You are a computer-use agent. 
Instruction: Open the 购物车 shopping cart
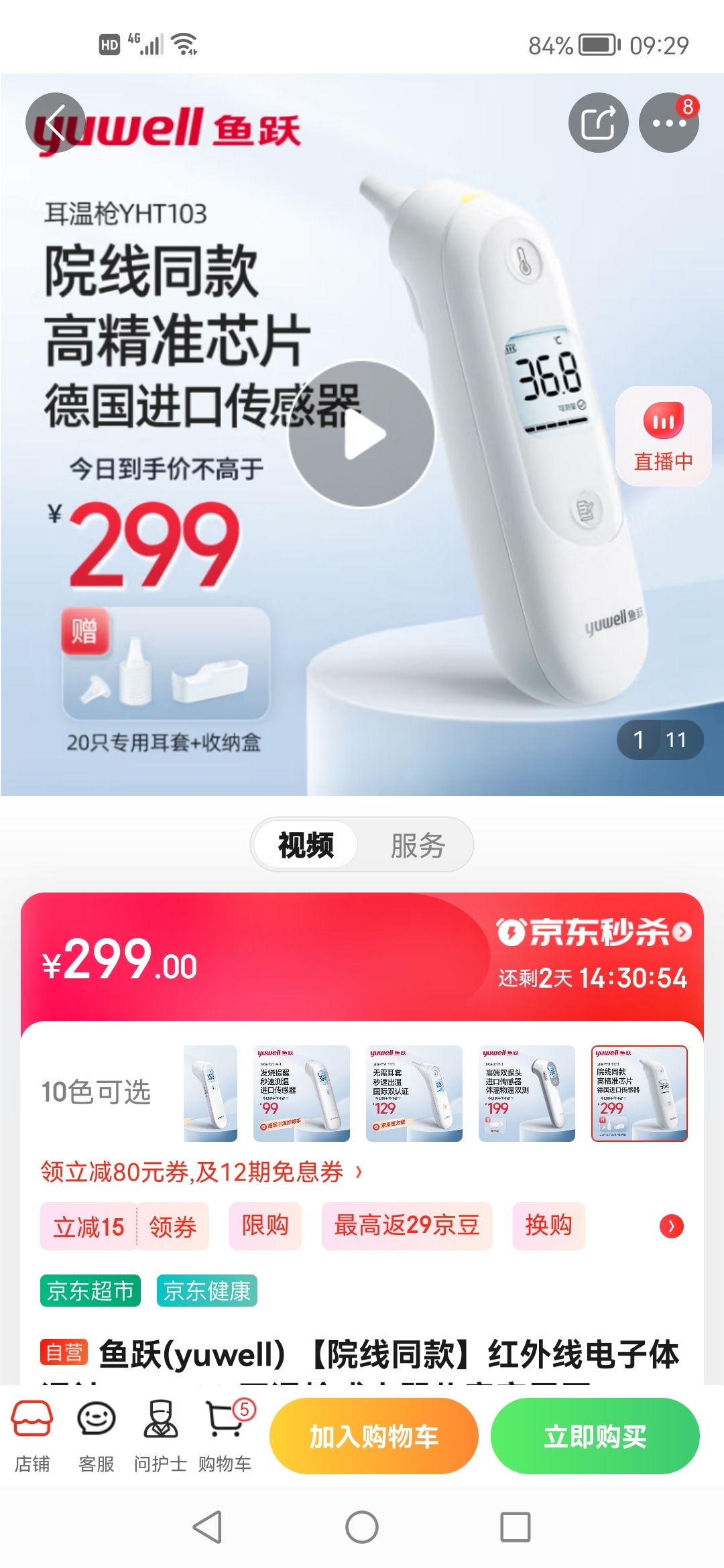click(225, 1435)
